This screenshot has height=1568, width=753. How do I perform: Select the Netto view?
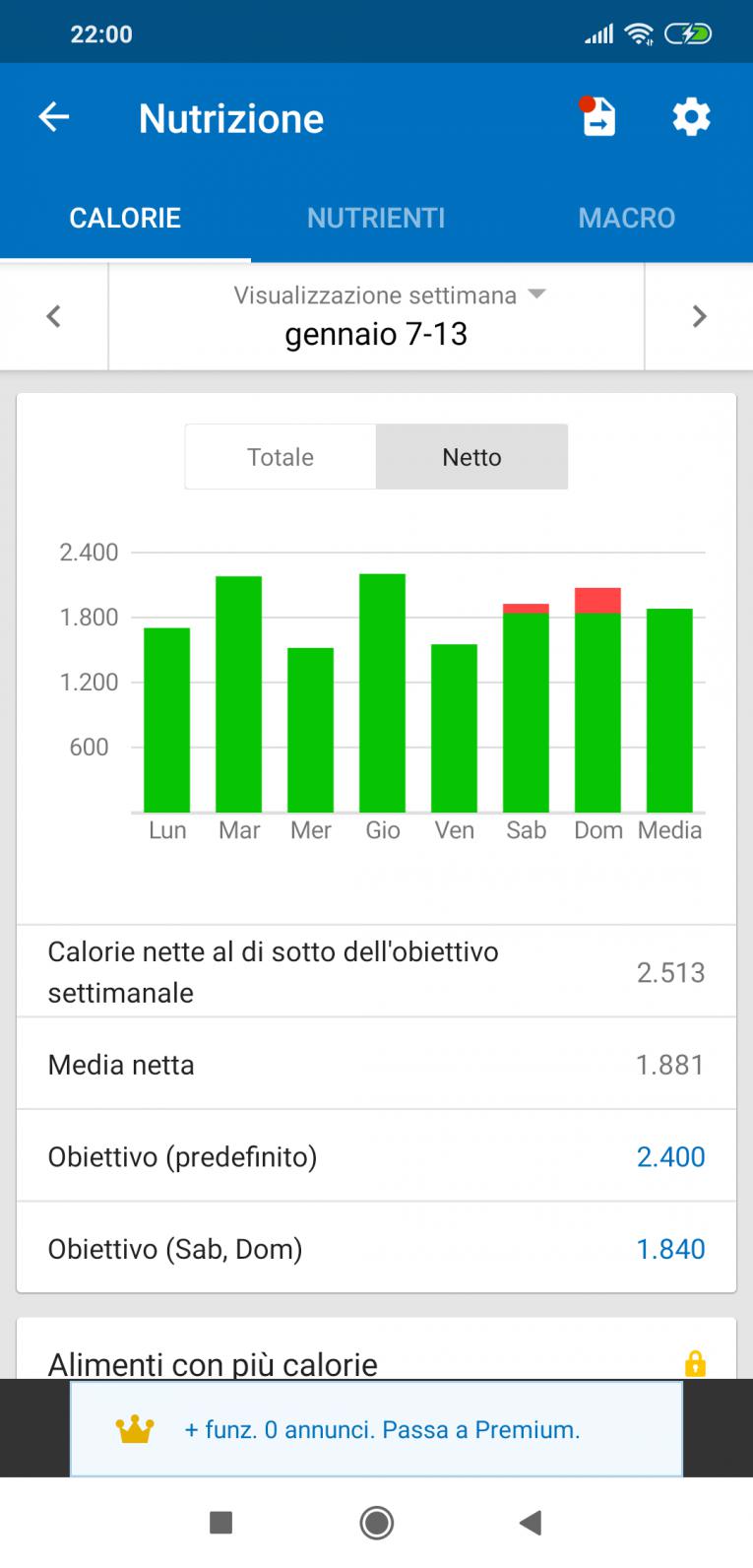471,457
